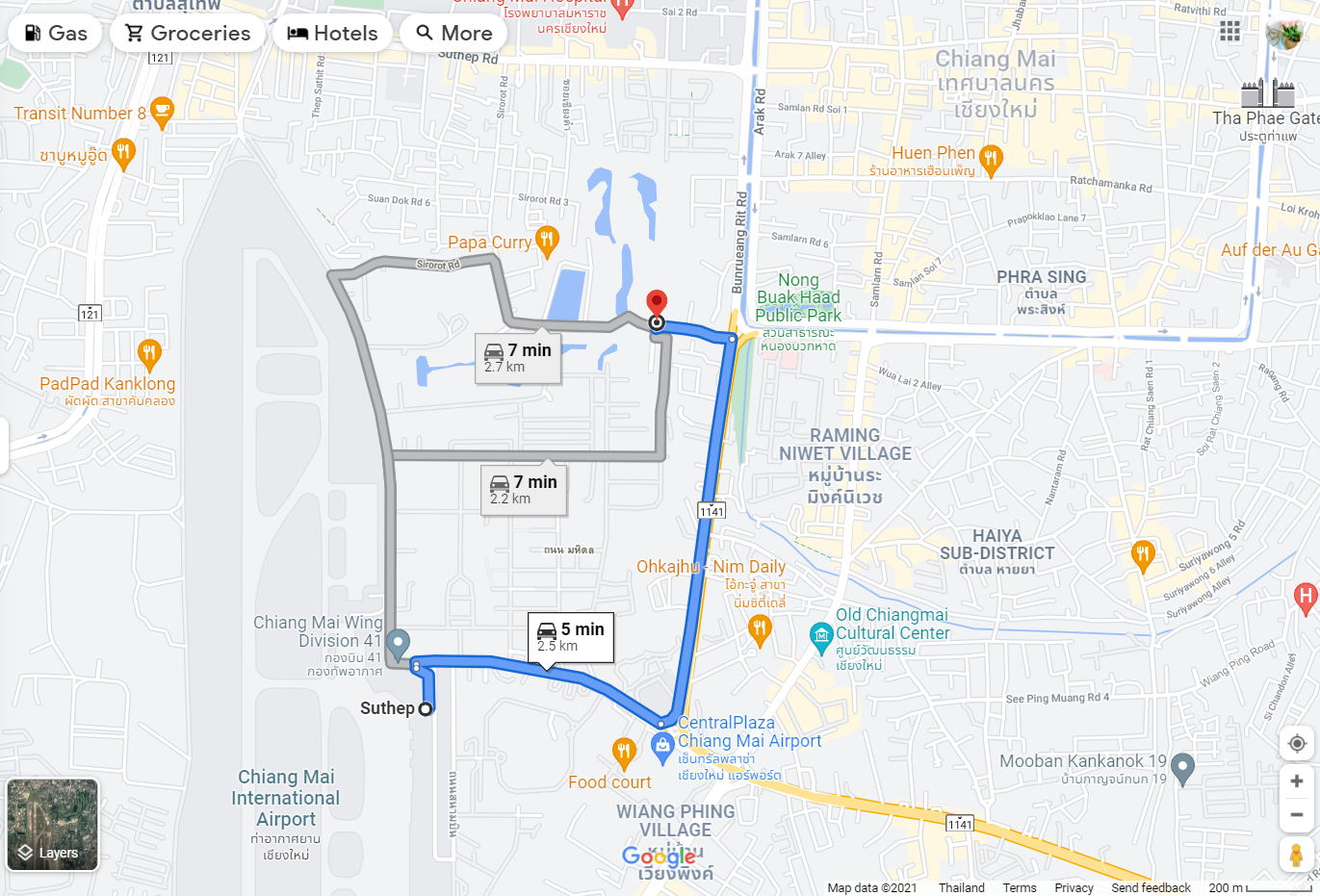Show nearby Hotels
The width and height of the screenshot is (1320, 896).
[332, 33]
